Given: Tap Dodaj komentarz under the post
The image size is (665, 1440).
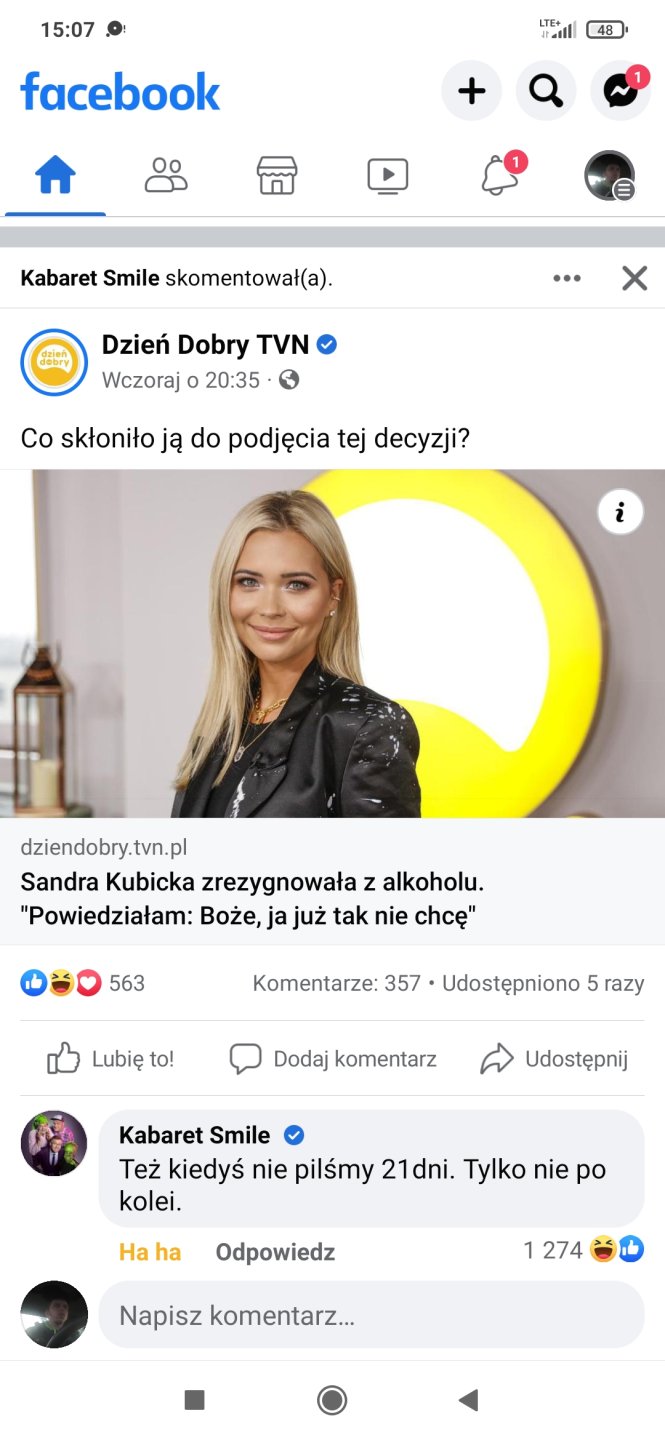Looking at the screenshot, I should [333, 1059].
